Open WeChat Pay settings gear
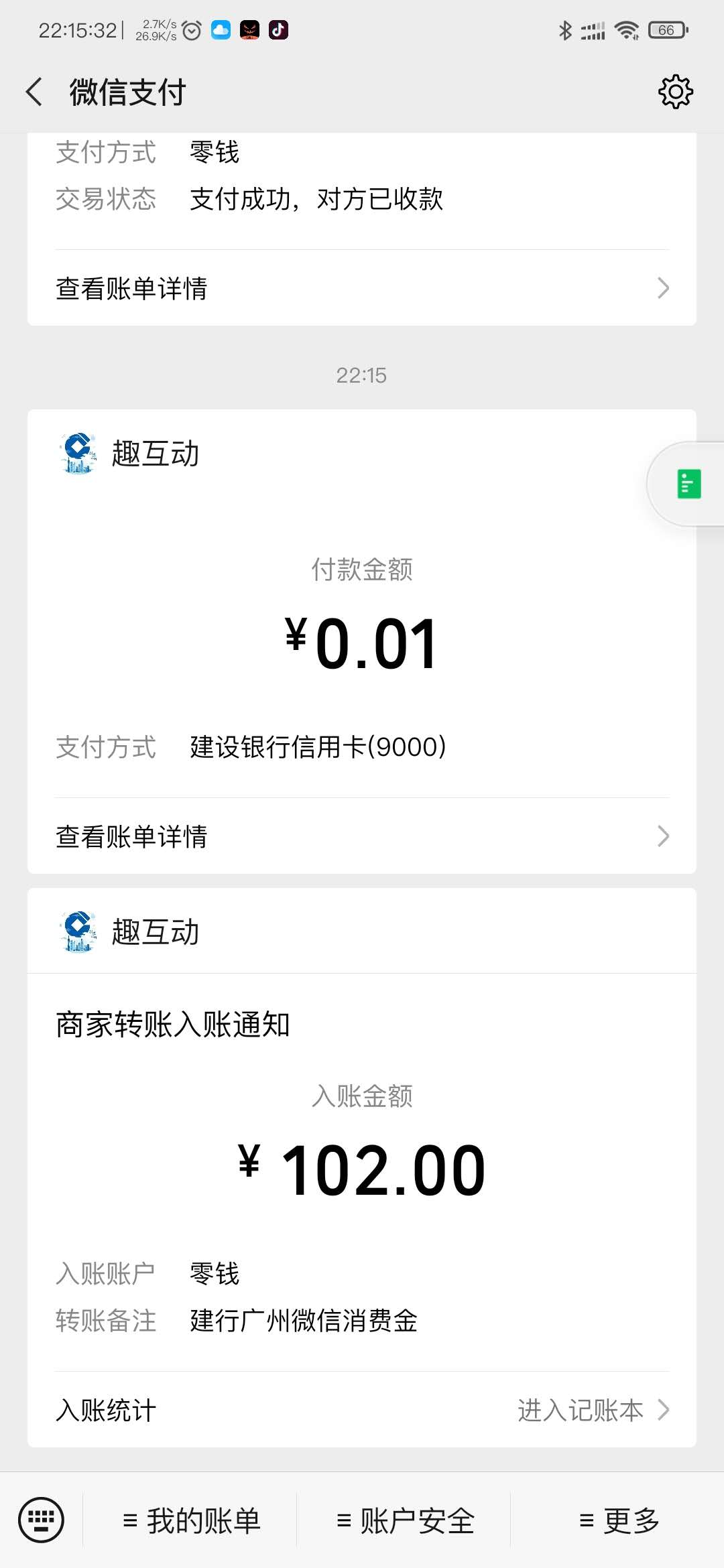Viewport: 724px width, 1568px height. pos(675,92)
